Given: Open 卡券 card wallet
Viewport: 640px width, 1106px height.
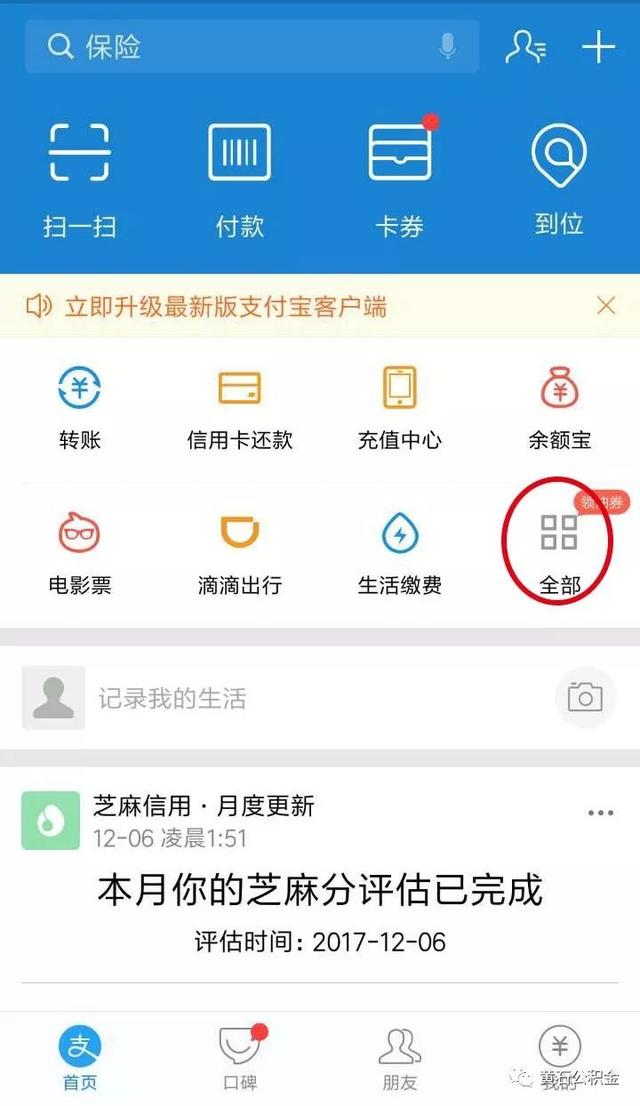Looking at the screenshot, I should 400,178.
